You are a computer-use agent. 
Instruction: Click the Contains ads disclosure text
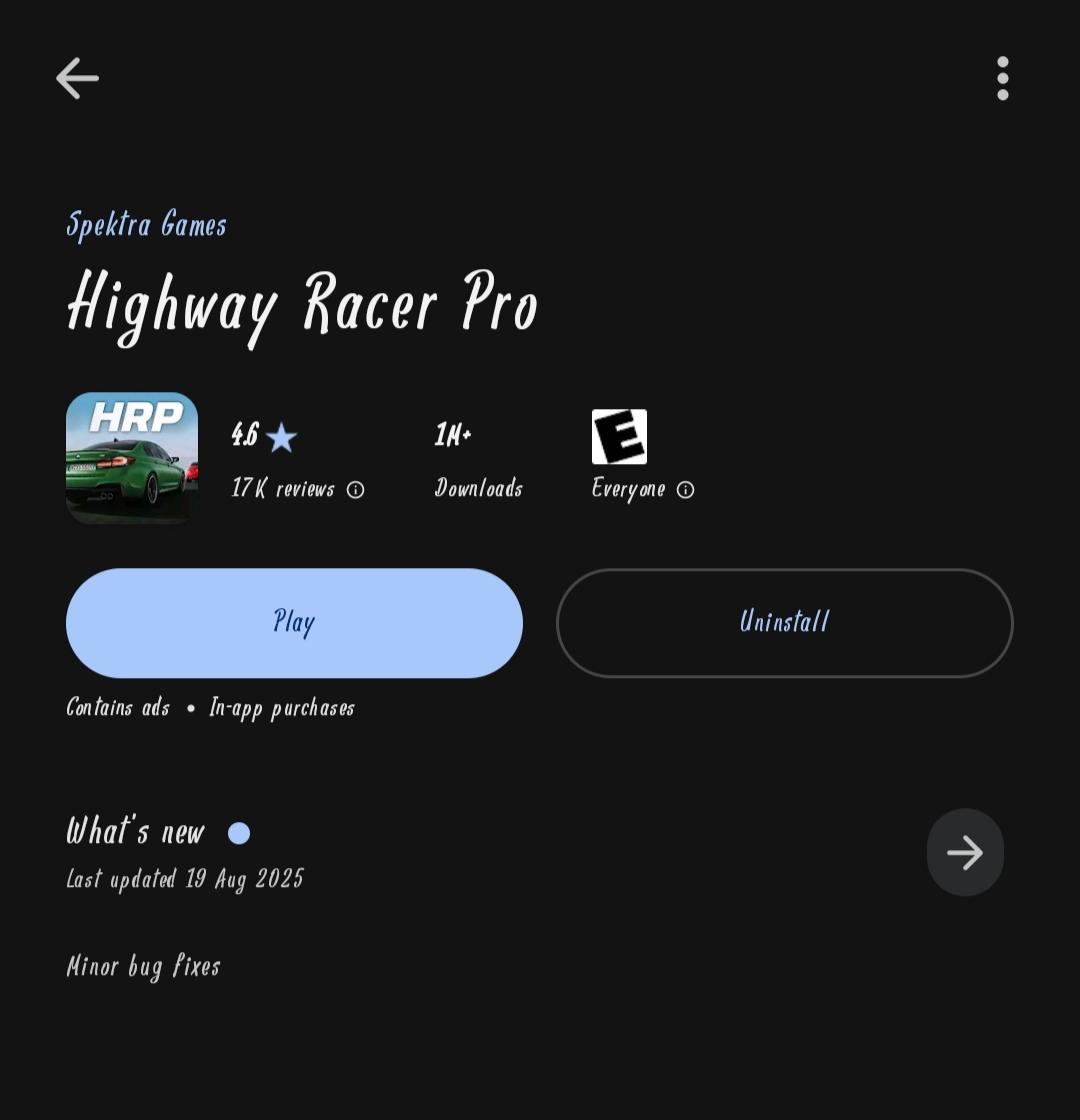117,708
